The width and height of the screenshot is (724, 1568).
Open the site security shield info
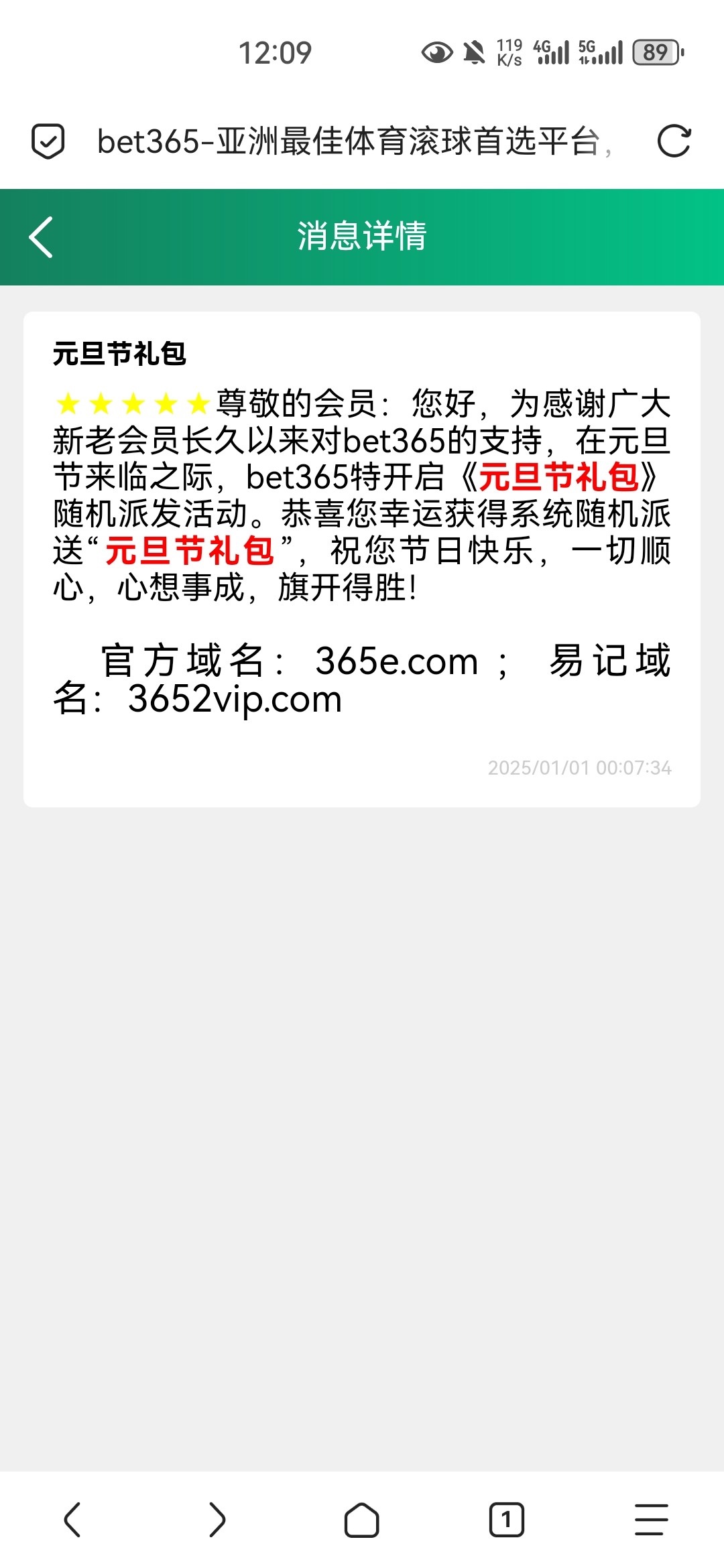(x=48, y=141)
